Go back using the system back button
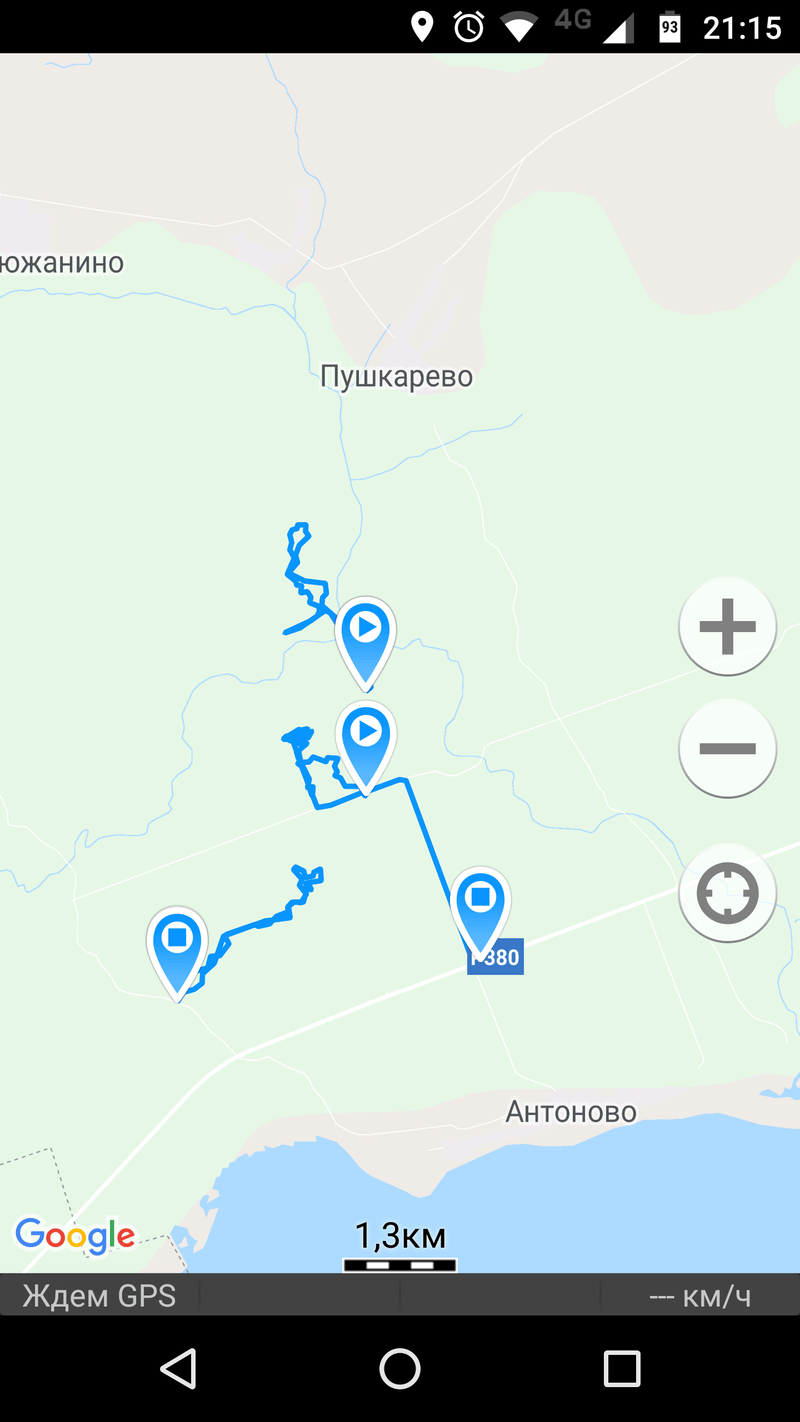Viewport: 800px width, 1422px height. click(180, 1368)
